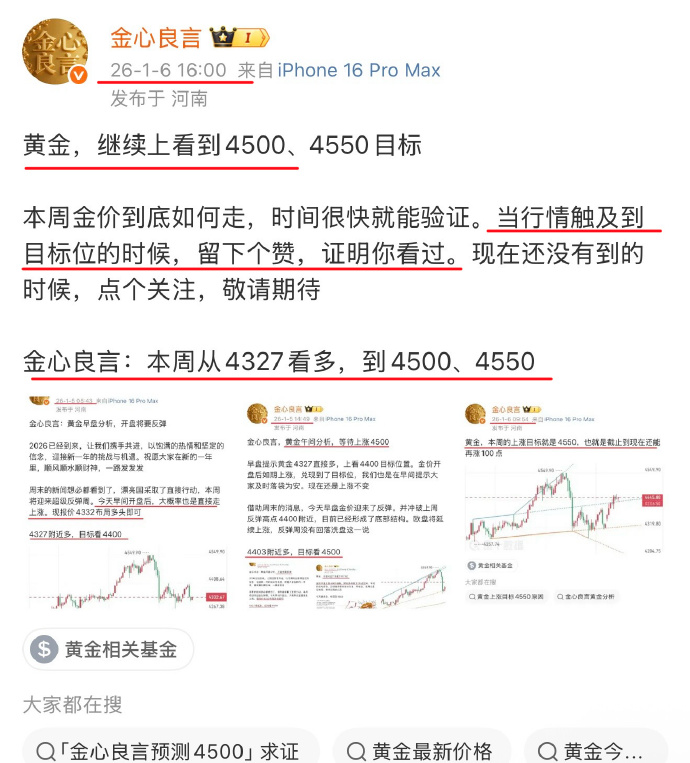Select the 黄金今... search suggestion
The height and width of the screenshot is (763, 690).
(x=600, y=751)
